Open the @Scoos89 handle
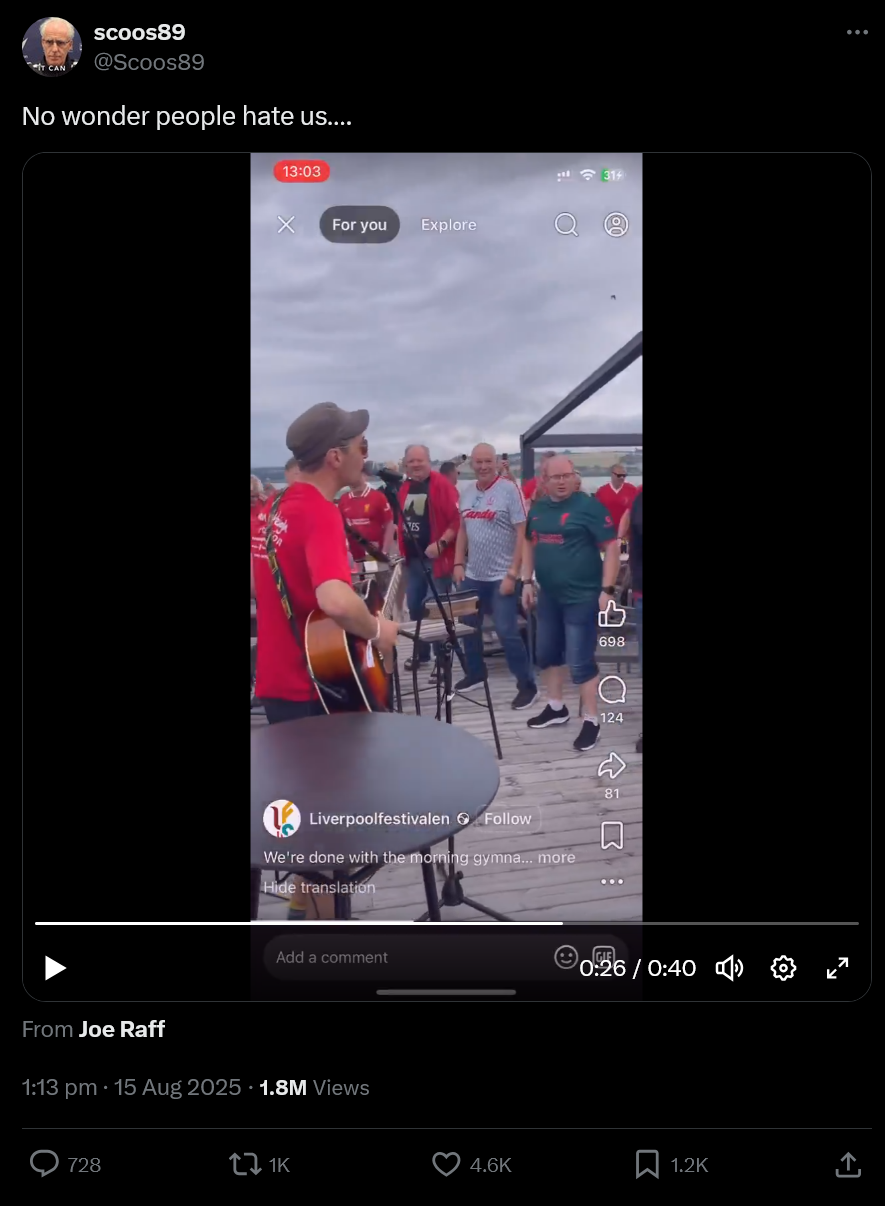The image size is (885, 1206). coord(149,62)
